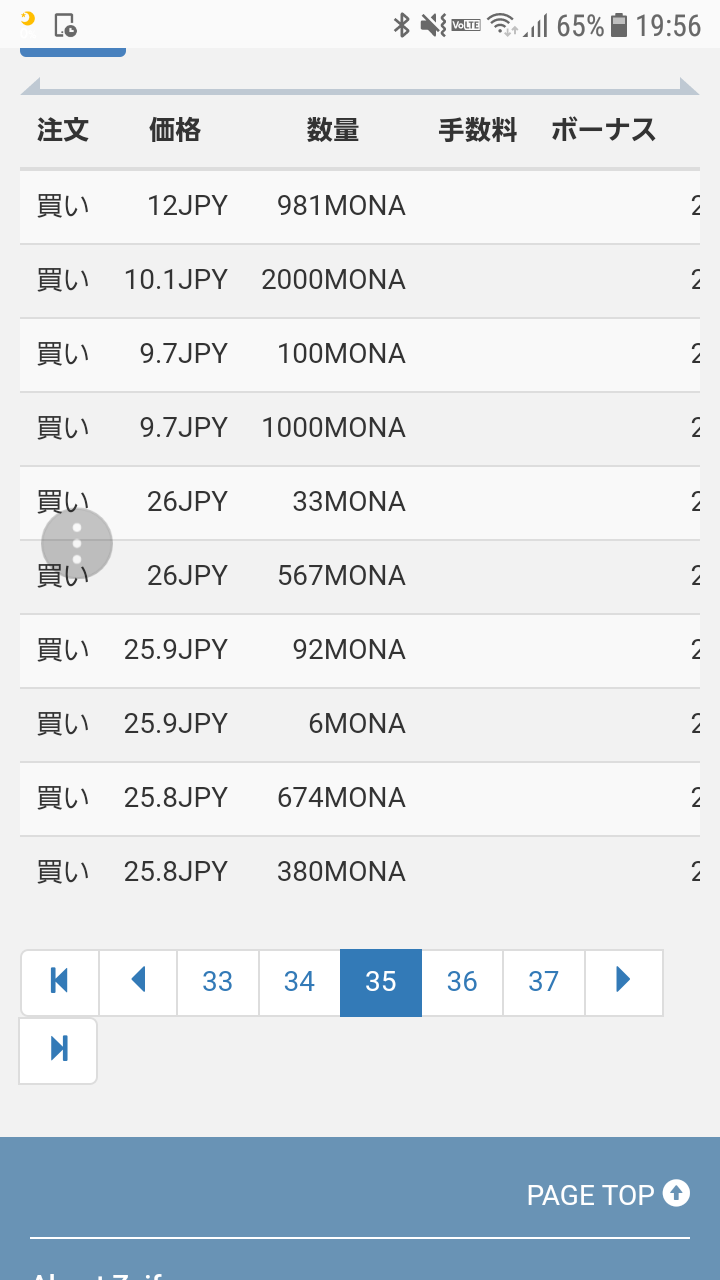Open page 36
The height and width of the screenshot is (1280, 720).
click(462, 982)
